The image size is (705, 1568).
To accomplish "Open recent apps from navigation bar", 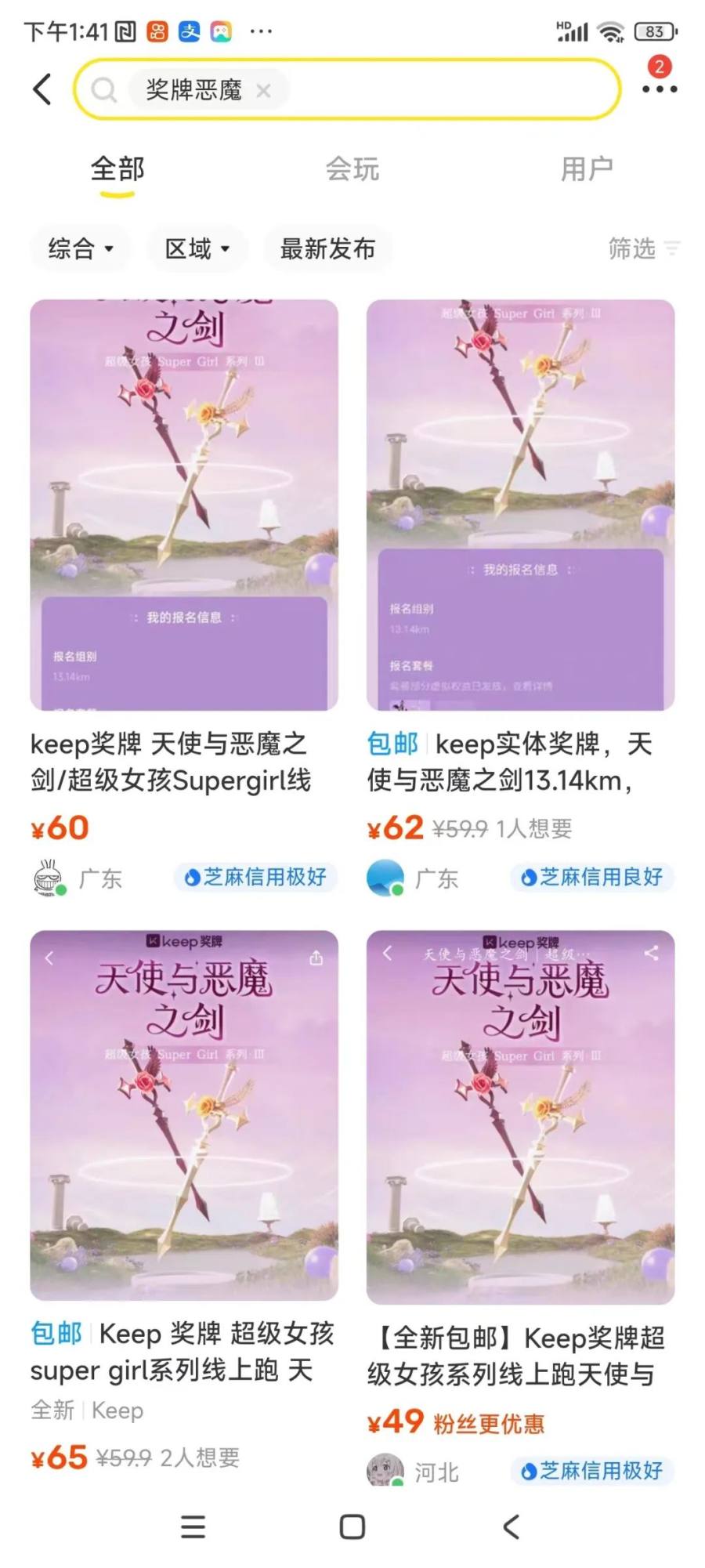I will point(193,1527).
